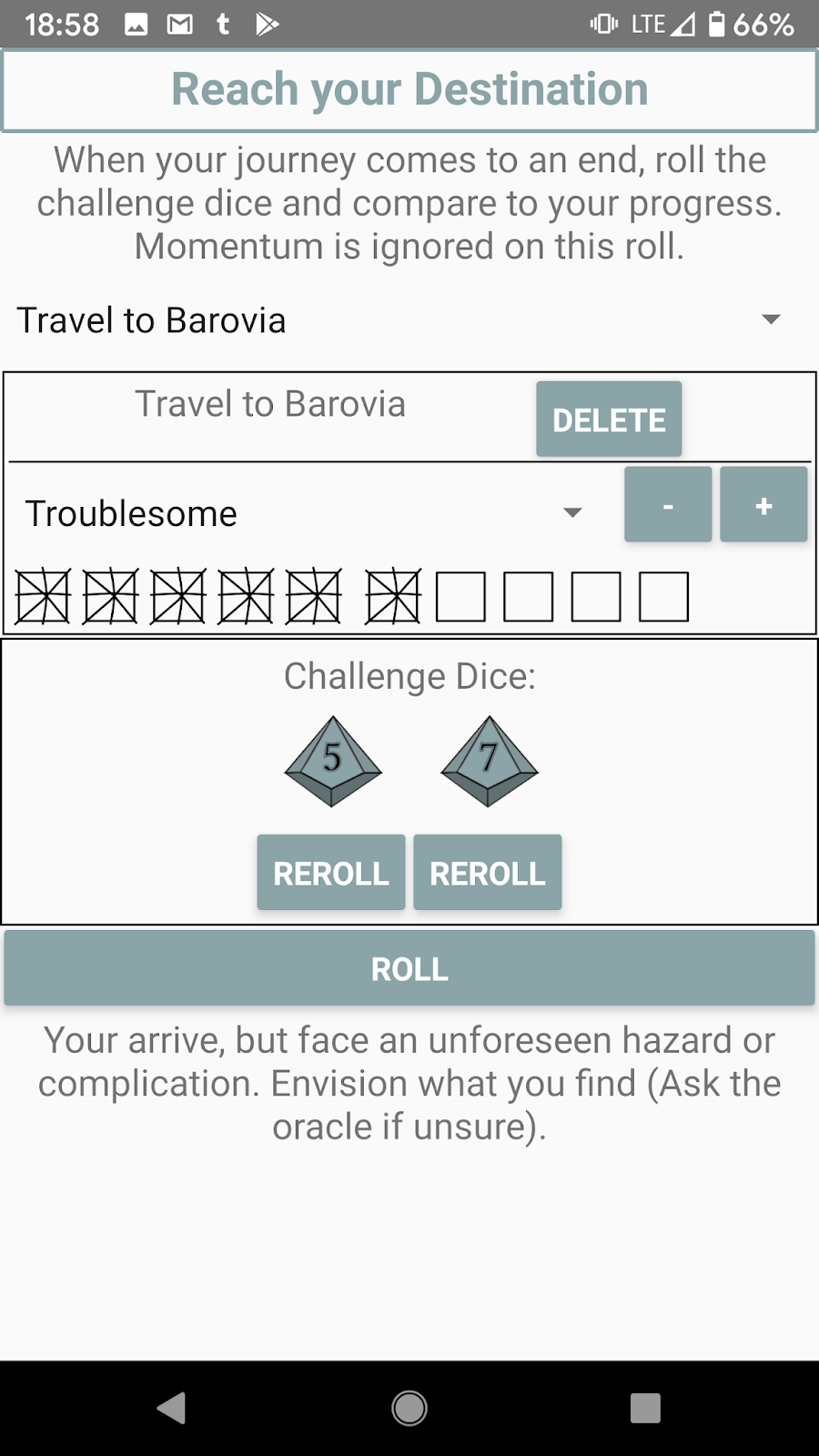Viewport: 819px width, 1456px height.
Task: Reroll the challenge die showing 5
Action: (x=330, y=873)
